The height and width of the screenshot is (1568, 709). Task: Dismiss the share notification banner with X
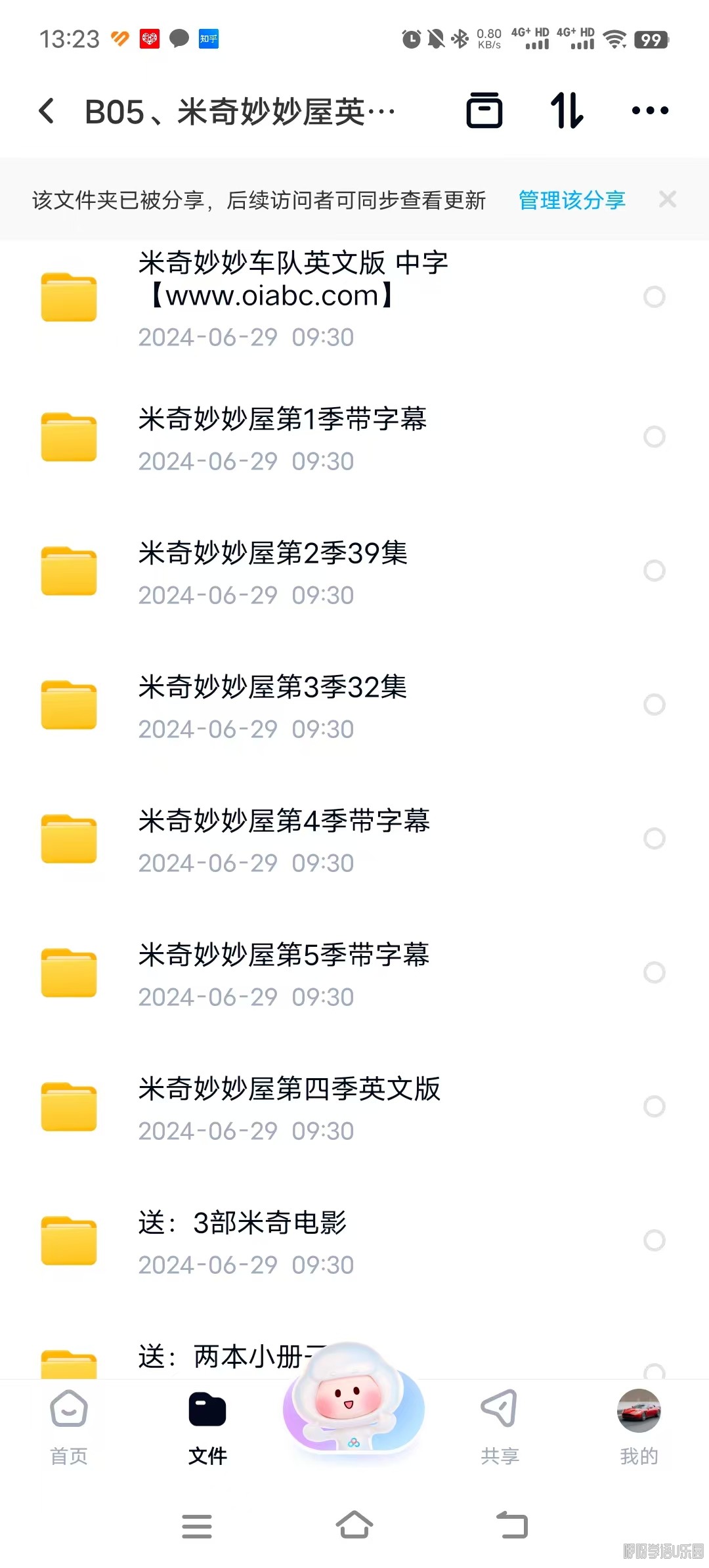667,199
